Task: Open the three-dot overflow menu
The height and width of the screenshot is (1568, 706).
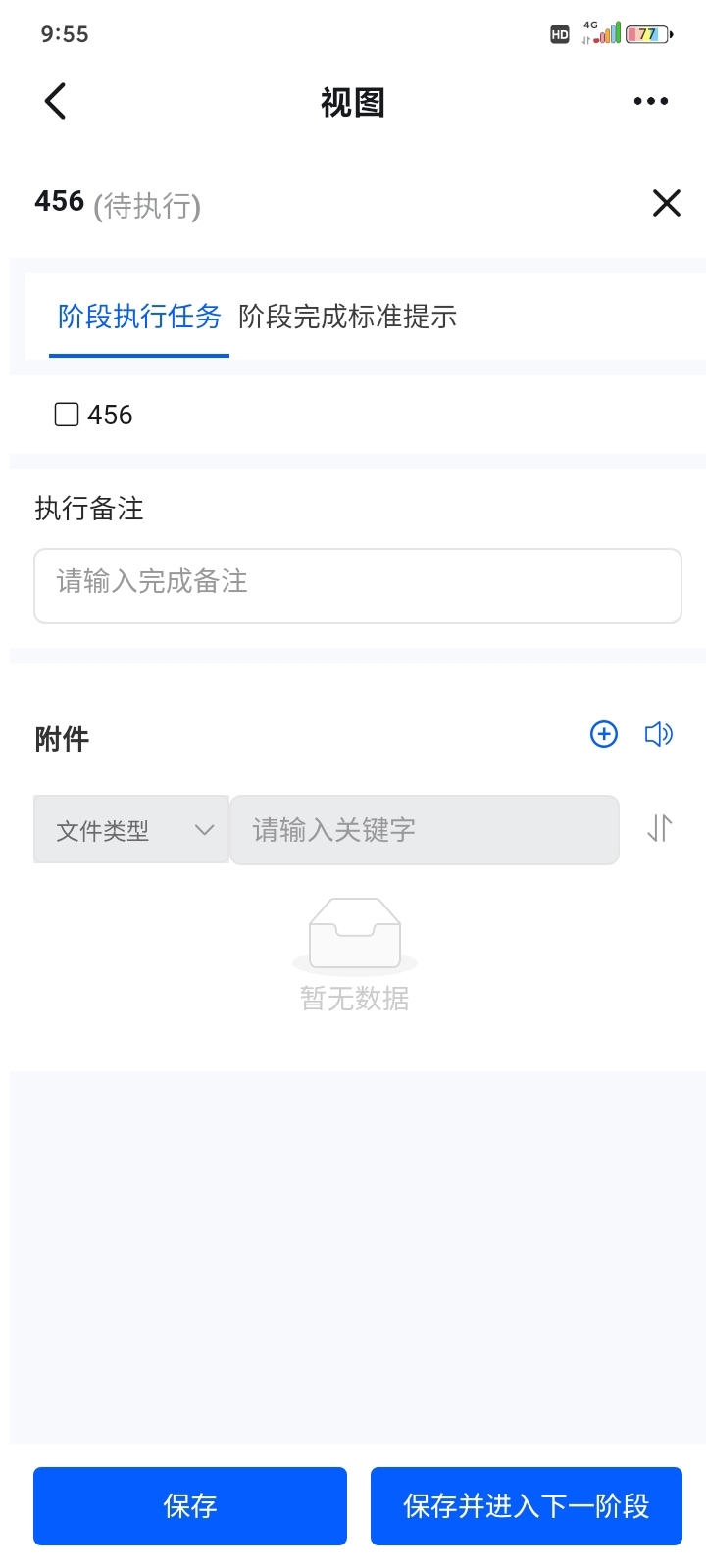Action: pyautogui.click(x=651, y=101)
